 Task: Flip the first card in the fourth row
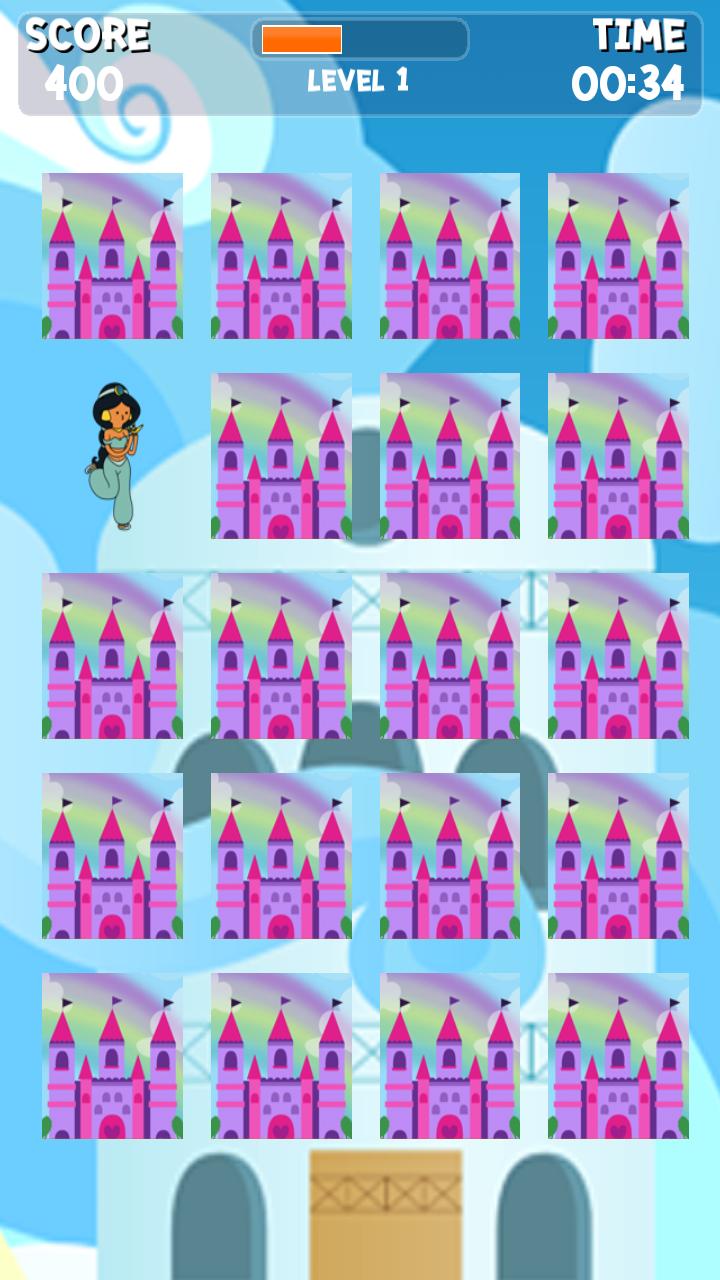pyautogui.click(x=113, y=855)
